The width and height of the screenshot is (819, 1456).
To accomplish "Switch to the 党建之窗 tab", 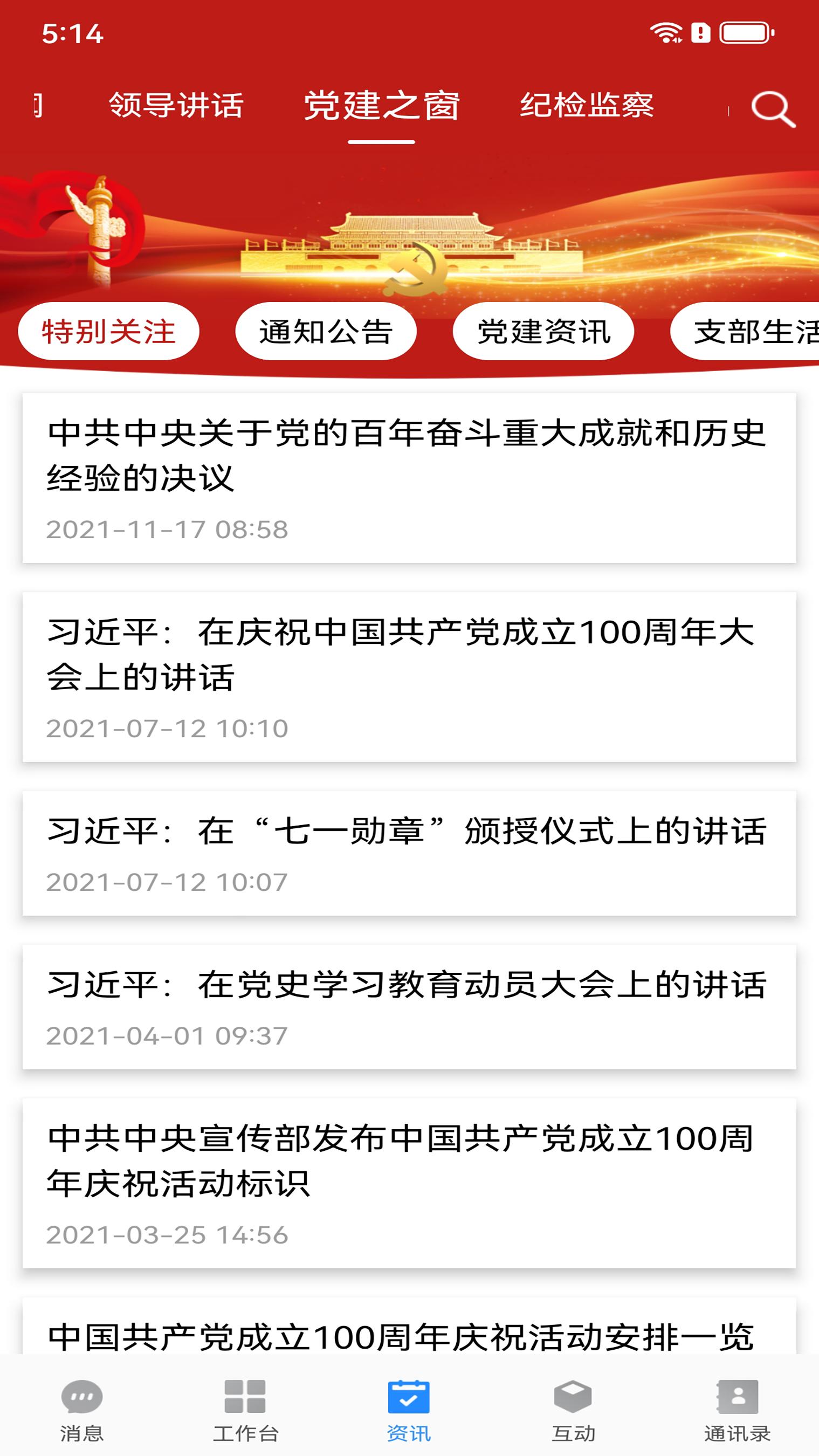I will [381, 107].
